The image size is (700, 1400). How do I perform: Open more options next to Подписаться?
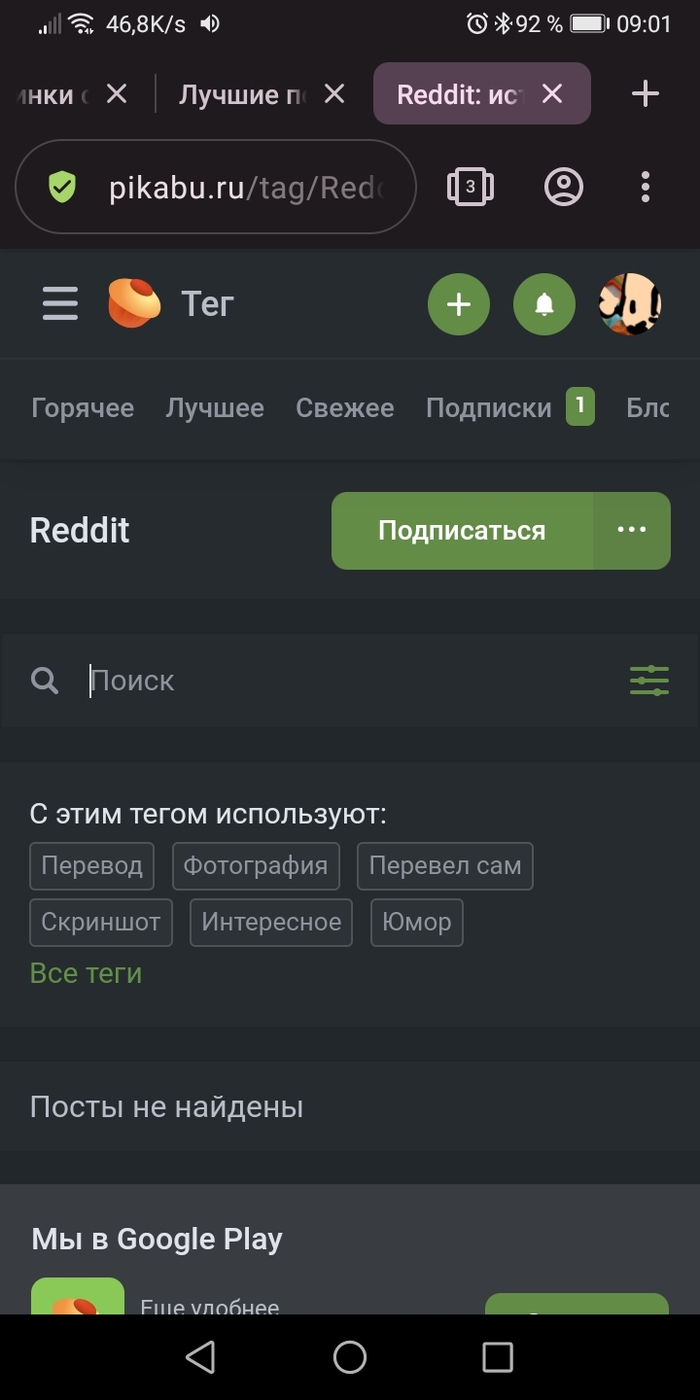click(x=632, y=531)
